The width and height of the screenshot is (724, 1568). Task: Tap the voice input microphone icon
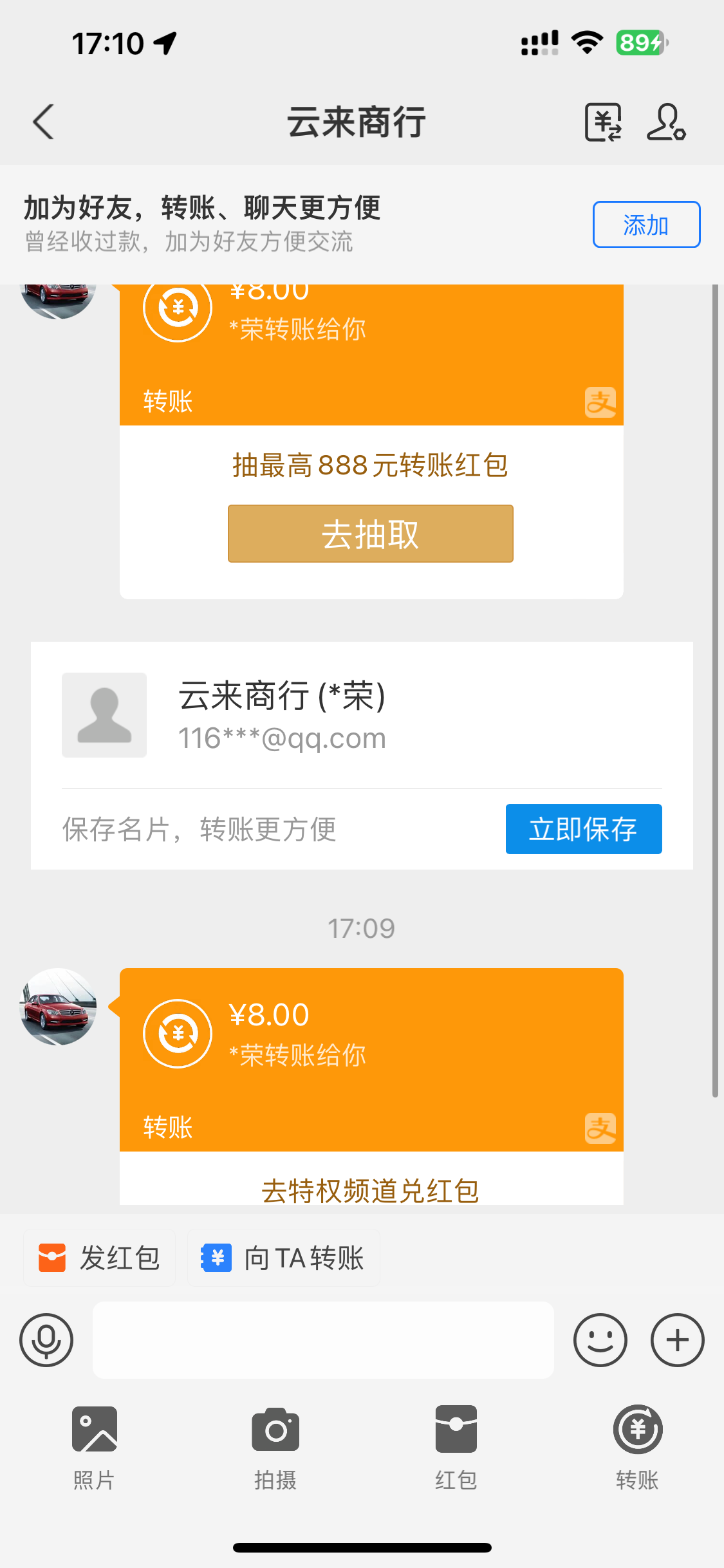46,1340
